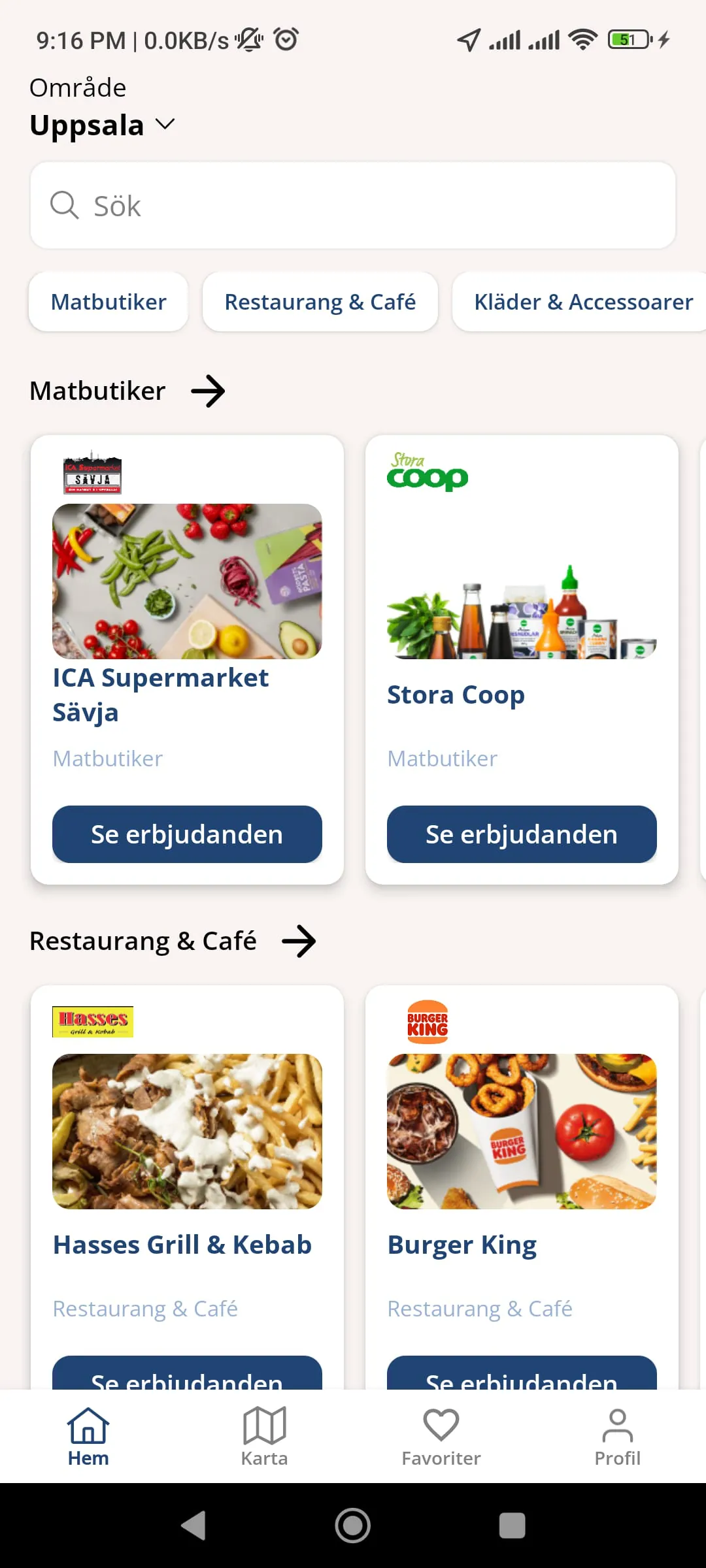Tap the system back button
This screenshot has width=706, height=1568.
[193, 1526]
